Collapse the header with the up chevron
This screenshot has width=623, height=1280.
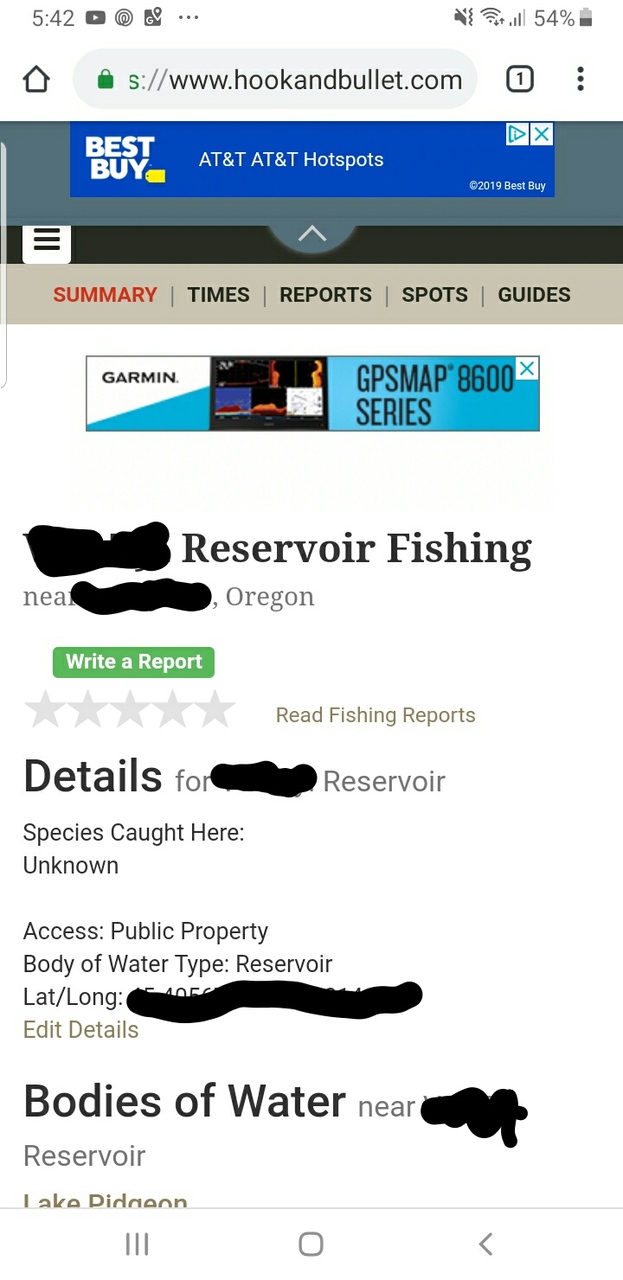tap(312, 234)
